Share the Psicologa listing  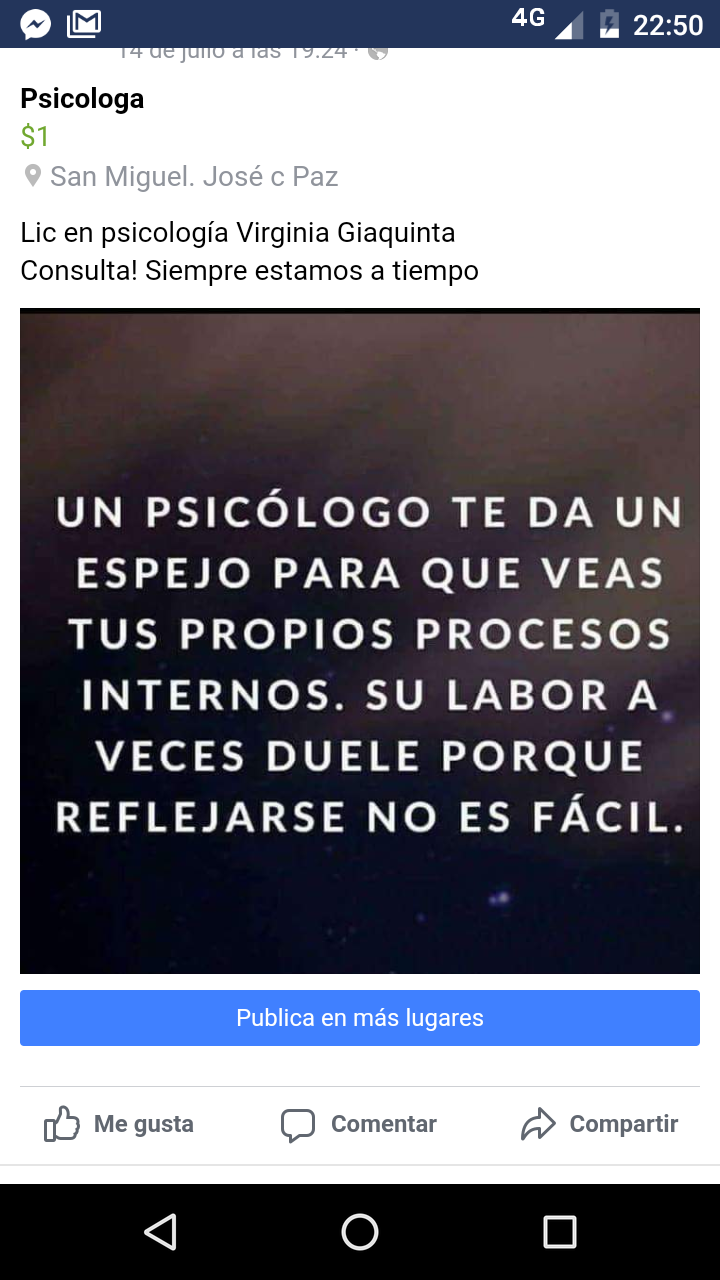tap(600, 1124)
